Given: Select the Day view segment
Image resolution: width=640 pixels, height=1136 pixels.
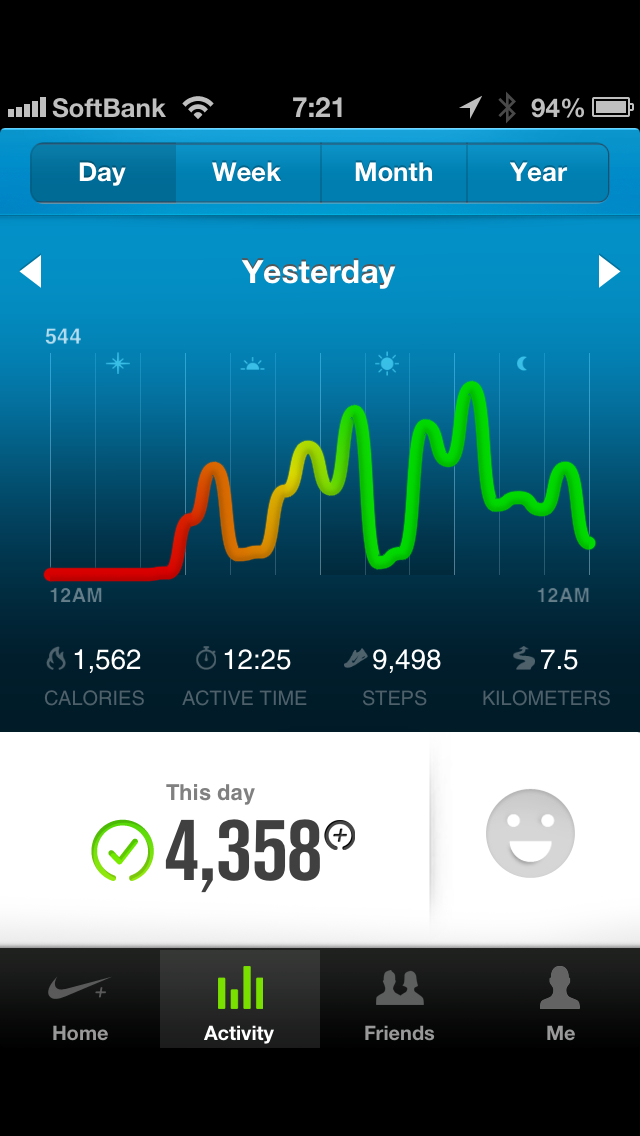Looking at the screenshot, I should [103, 172].
